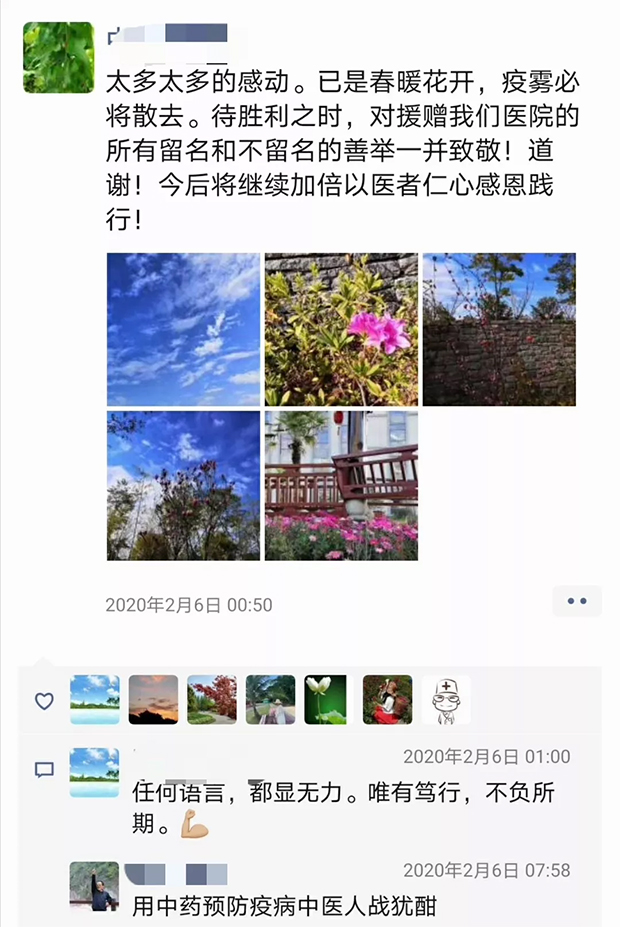Image resolution: width=620 pixels, height=927 pixels.
Task: Open the pink azalea flower photo
Action: click(x=340, y=329)
